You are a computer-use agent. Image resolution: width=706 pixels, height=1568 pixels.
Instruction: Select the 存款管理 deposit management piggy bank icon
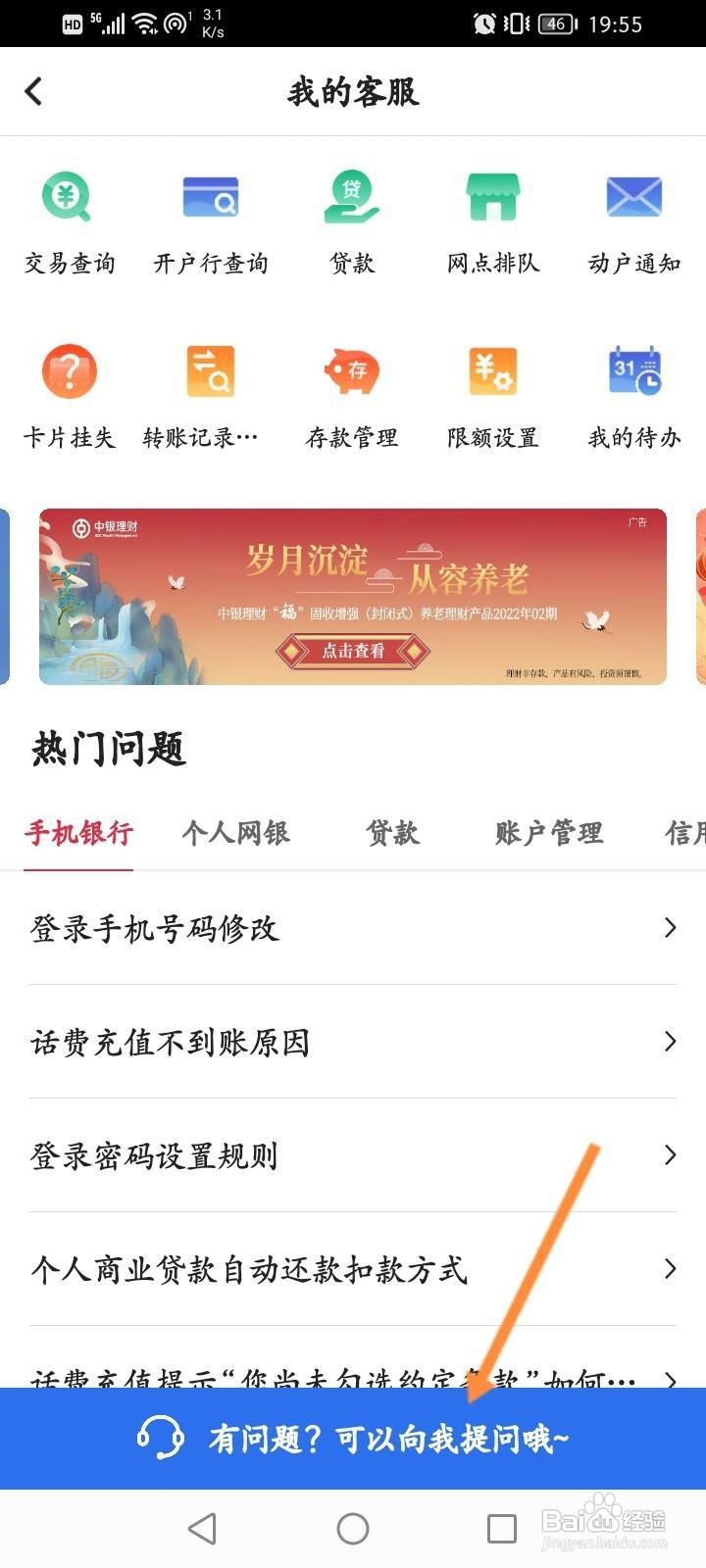(x=351, y=372)
